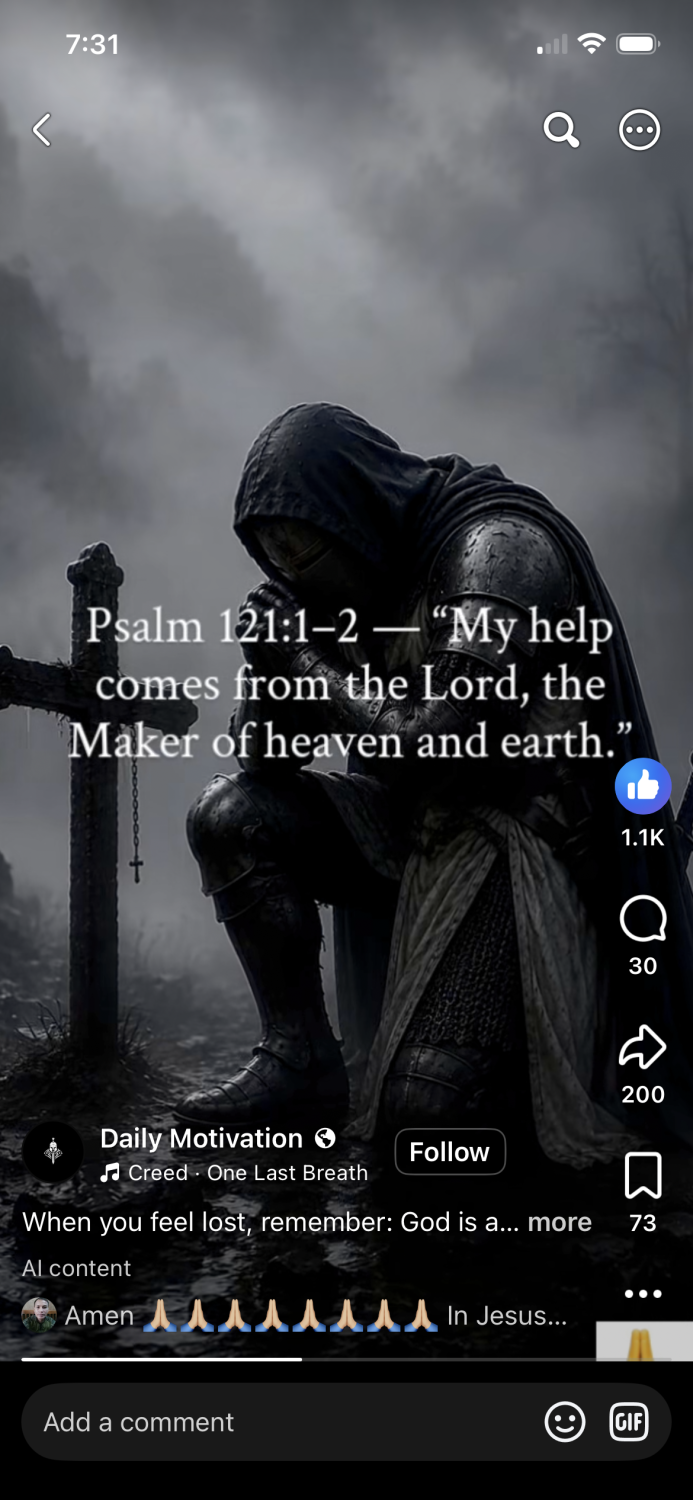Follow the Daily Motivation page

point(450,1152)
